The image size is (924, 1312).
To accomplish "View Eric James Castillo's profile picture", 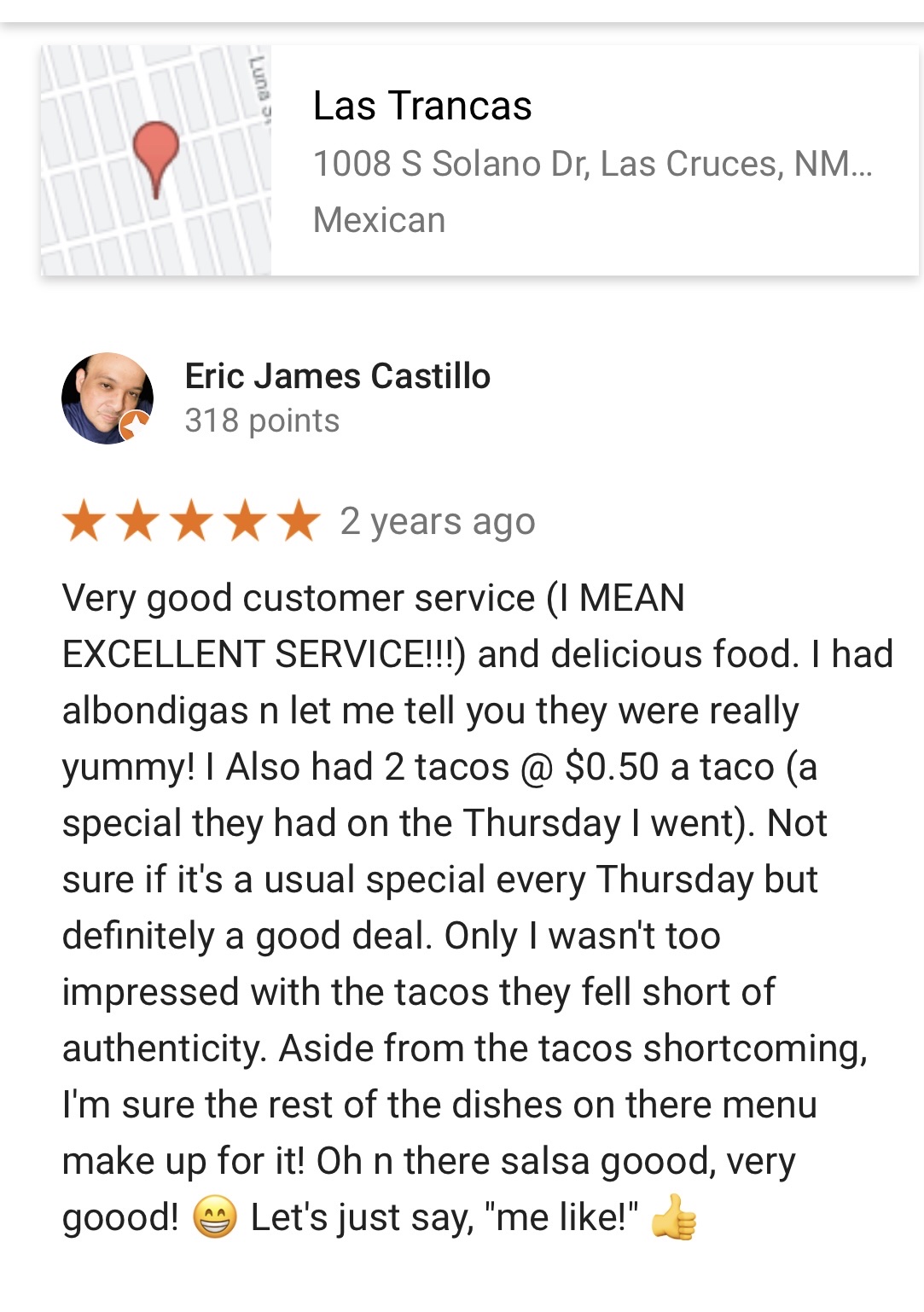I will 107,398.
